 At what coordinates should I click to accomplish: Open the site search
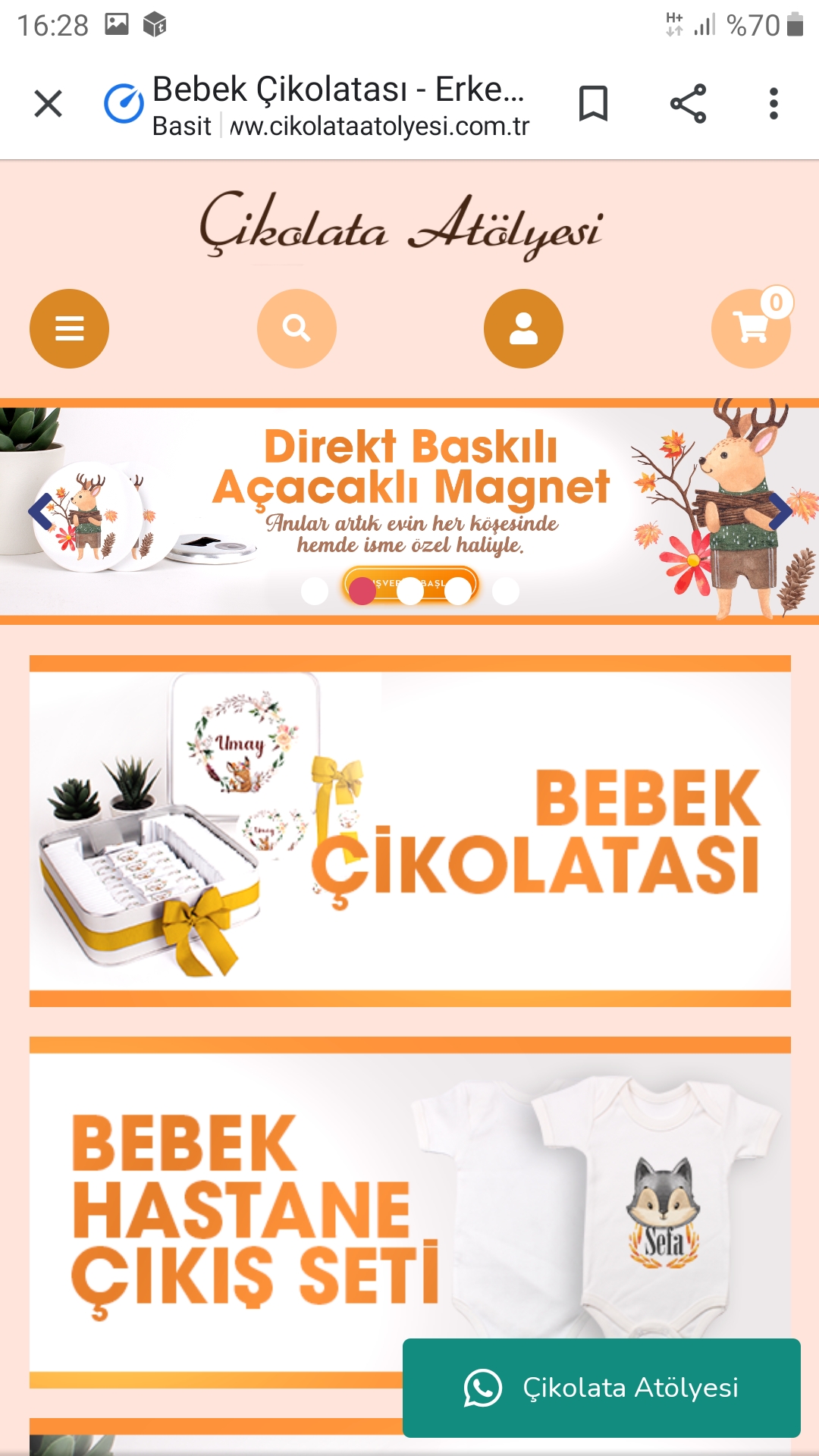tap(297, 328)
